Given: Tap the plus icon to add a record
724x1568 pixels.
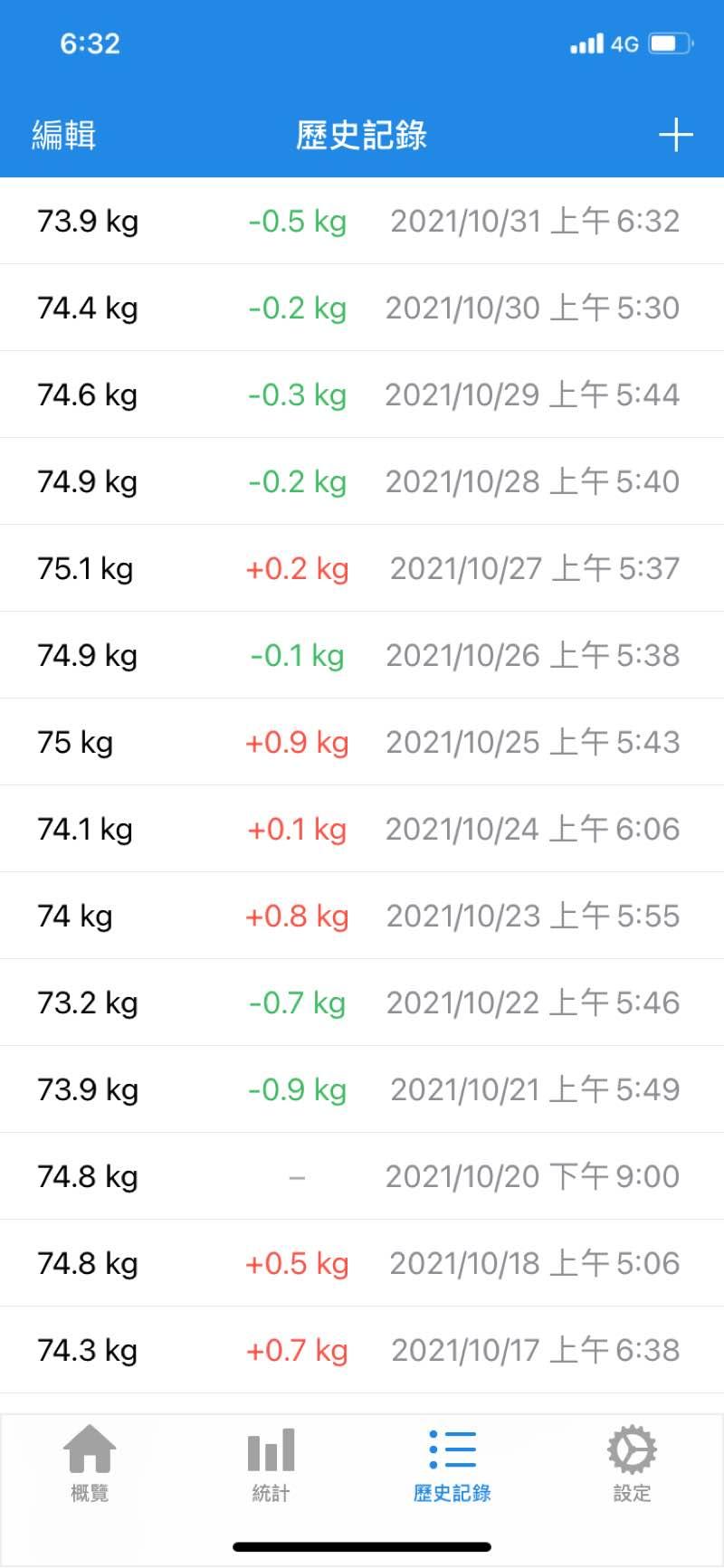Looking at the screenshot, I should [675, 136].
